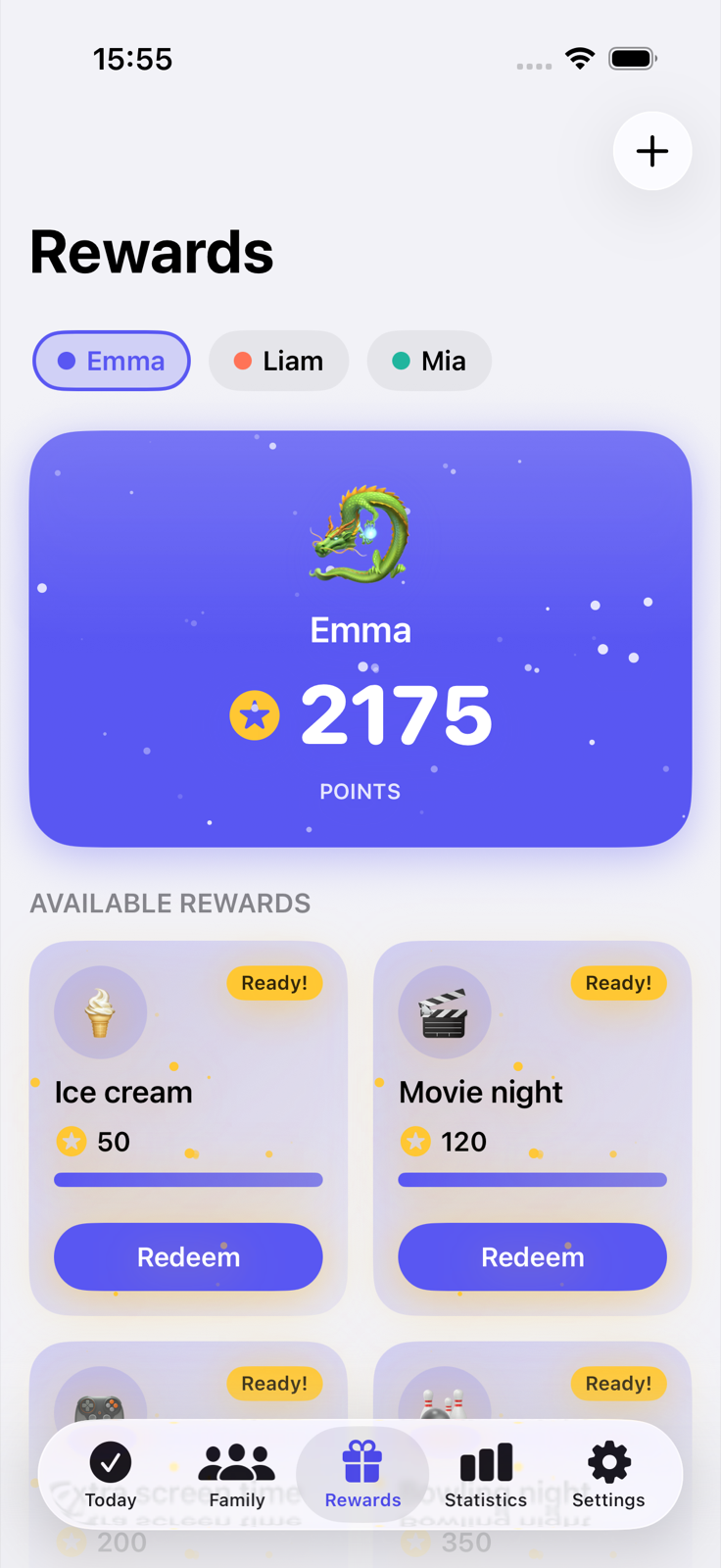Go to the Today tab
Screen dimensions: 721x1568
pyautogui.click(x=111, y=1475)
